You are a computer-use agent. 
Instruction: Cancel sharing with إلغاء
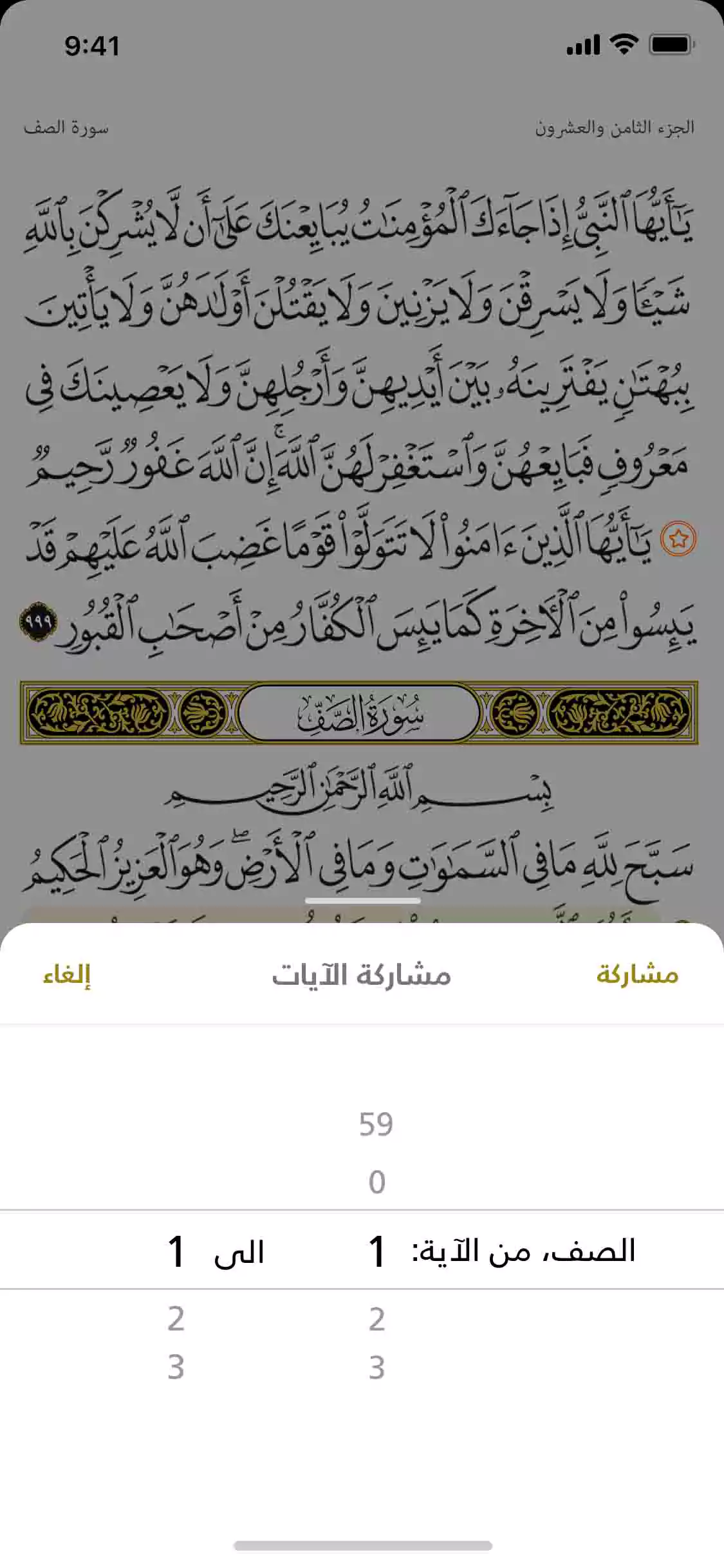pos(67,975)
